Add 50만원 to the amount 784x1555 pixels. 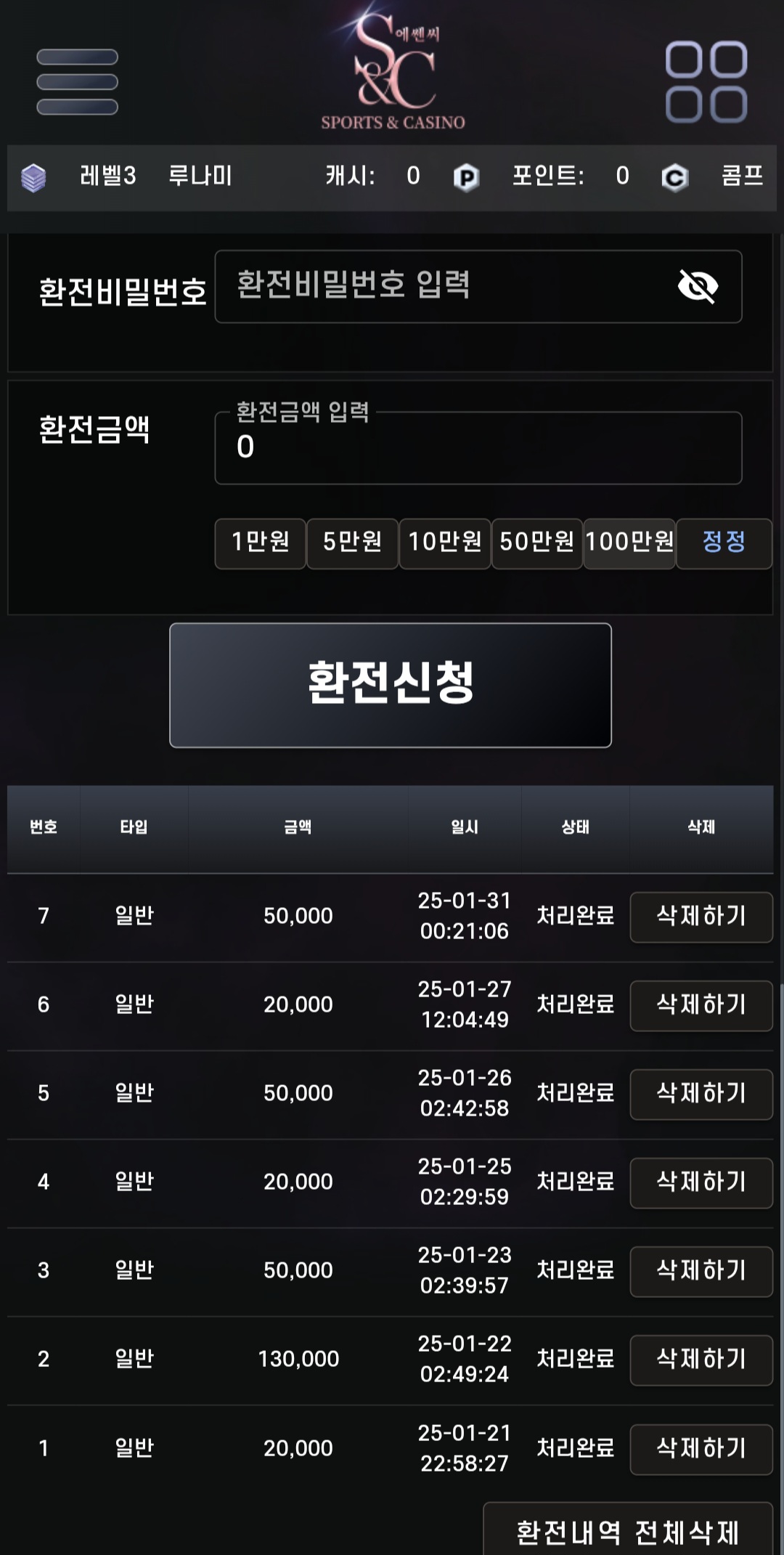tap(536, 543)
